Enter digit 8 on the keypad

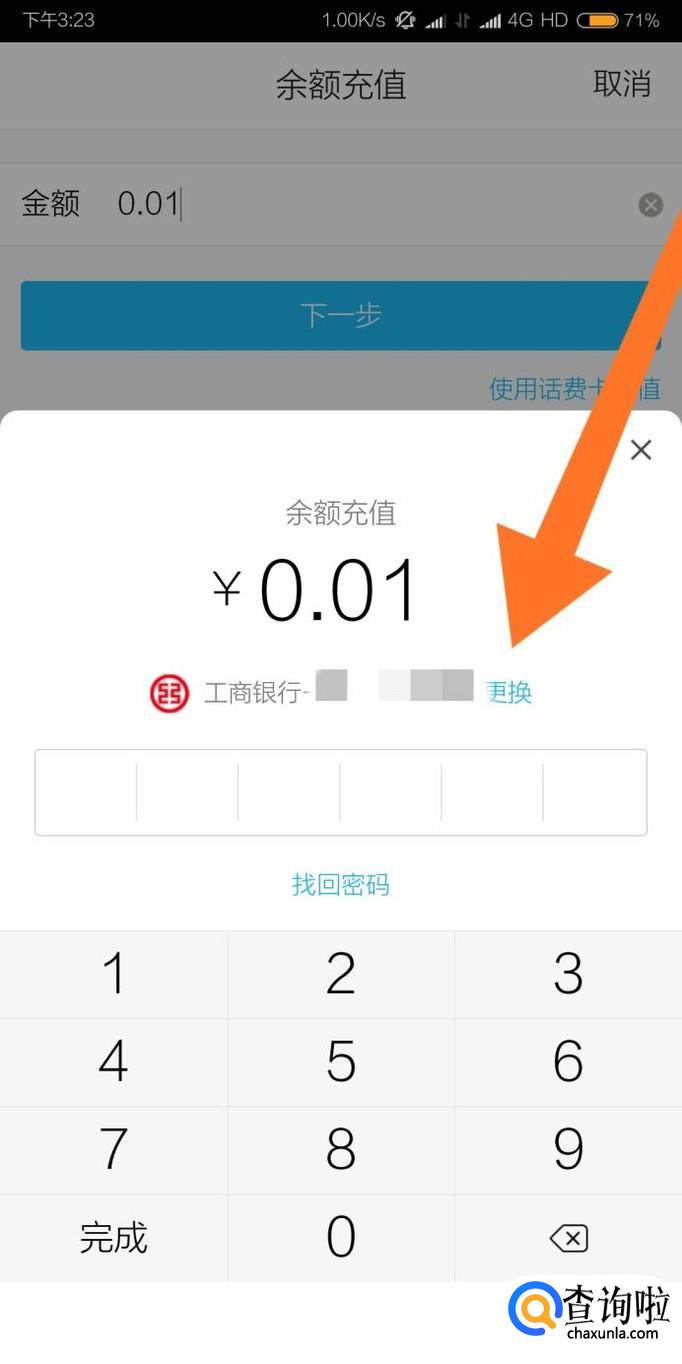pos(340,1149)
